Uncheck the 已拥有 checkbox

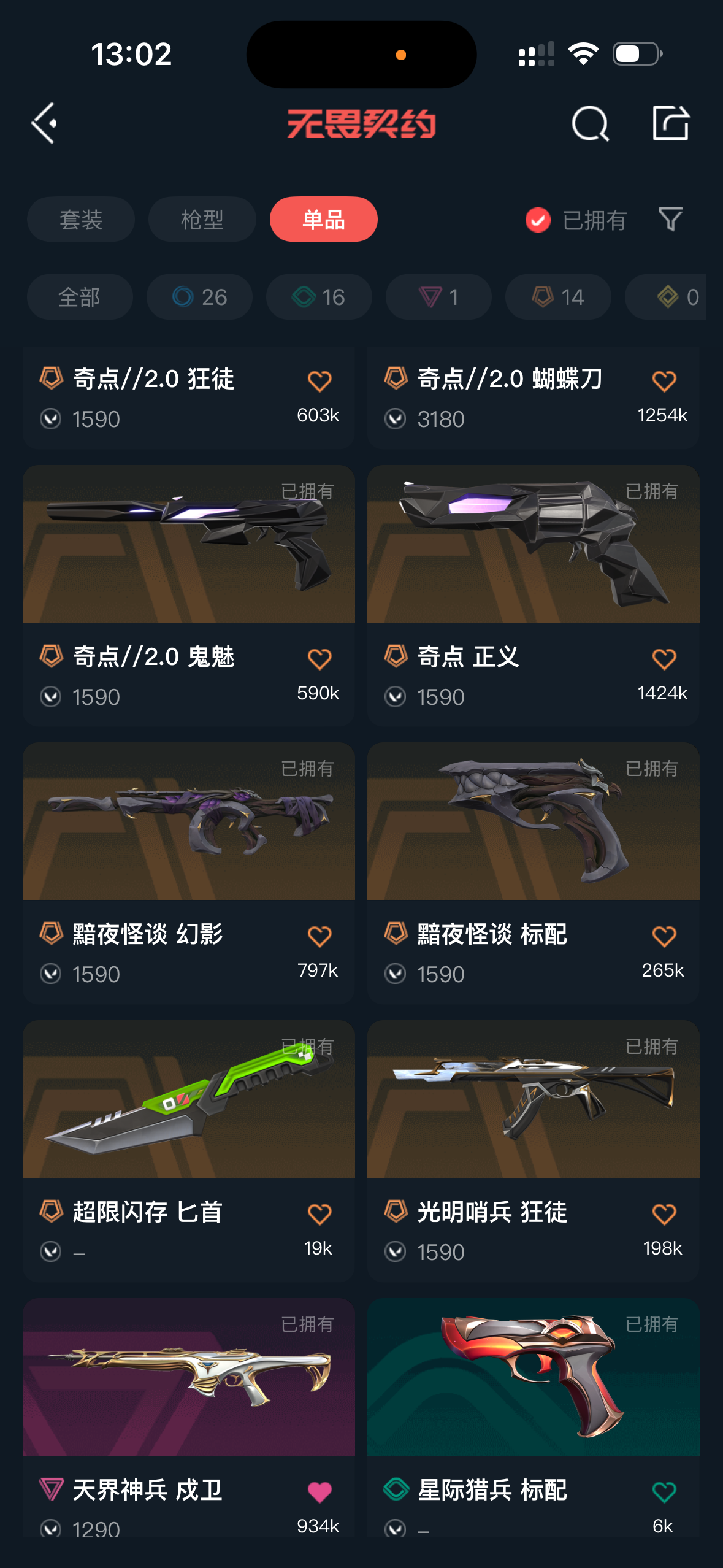538,220
